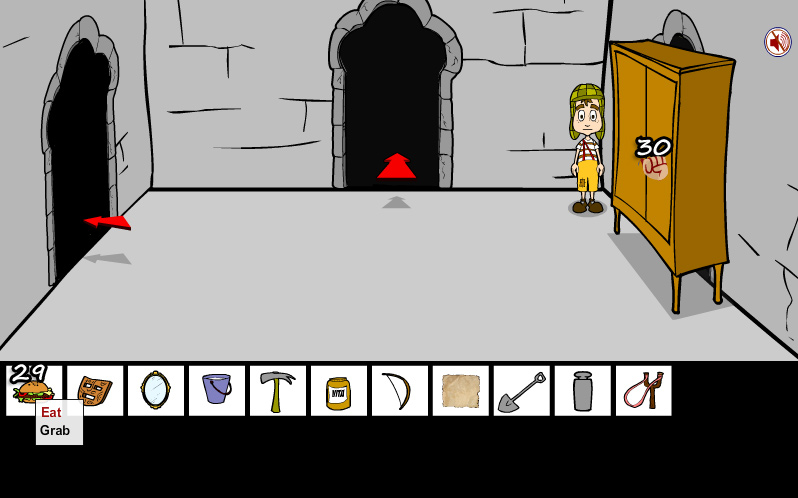Select the hand mirror inventory item
Image resolution: width=798 pixels, height=498 pixels.
click(x=156, y=390)
